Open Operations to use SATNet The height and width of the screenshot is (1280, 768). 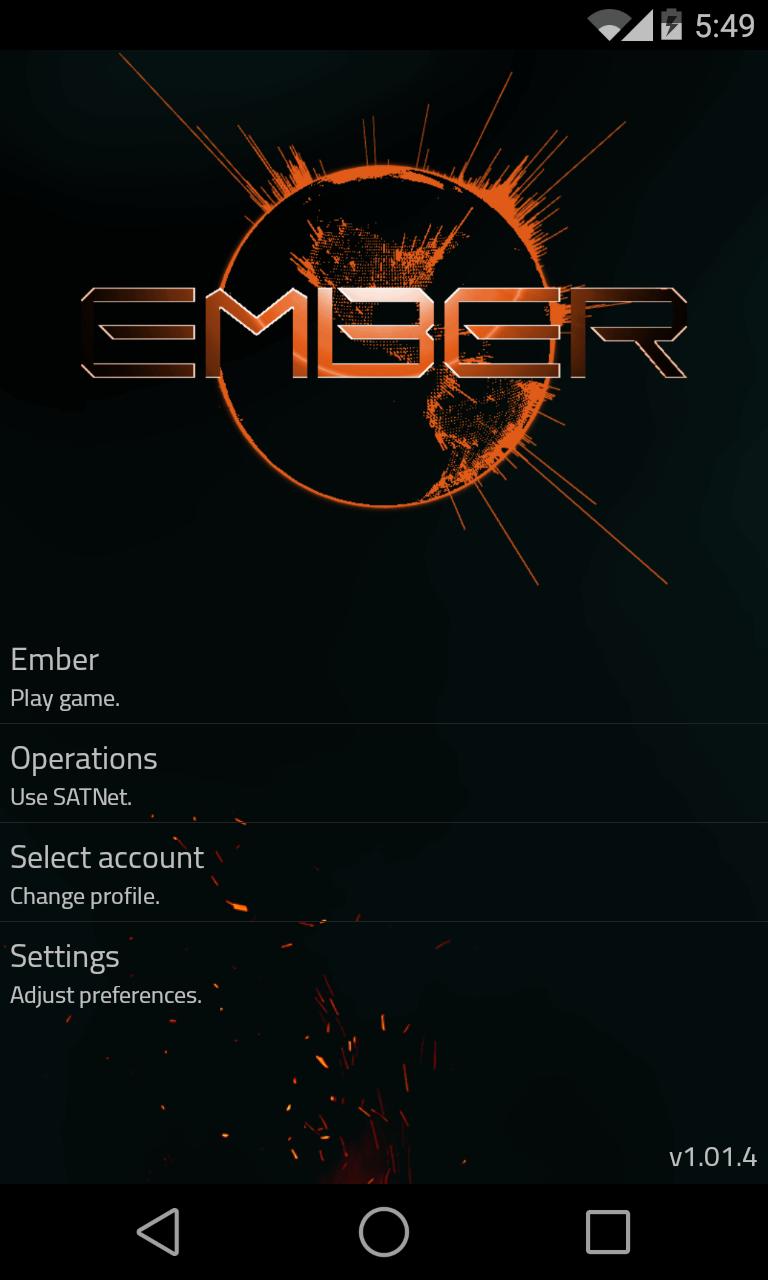(x=384, y=774)
